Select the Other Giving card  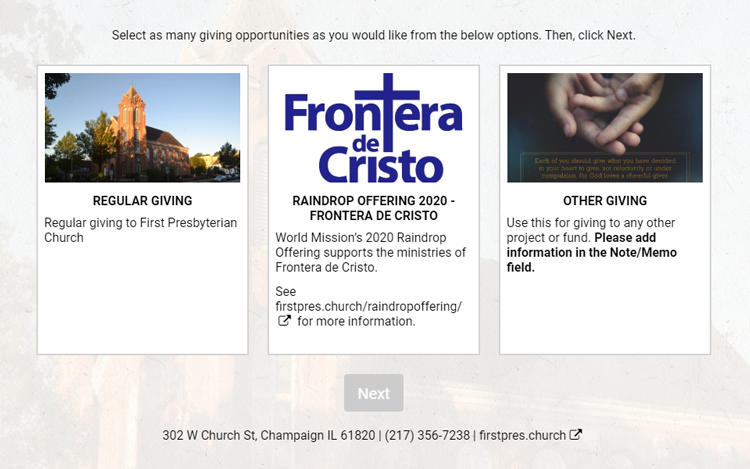(x=604, y=210)
